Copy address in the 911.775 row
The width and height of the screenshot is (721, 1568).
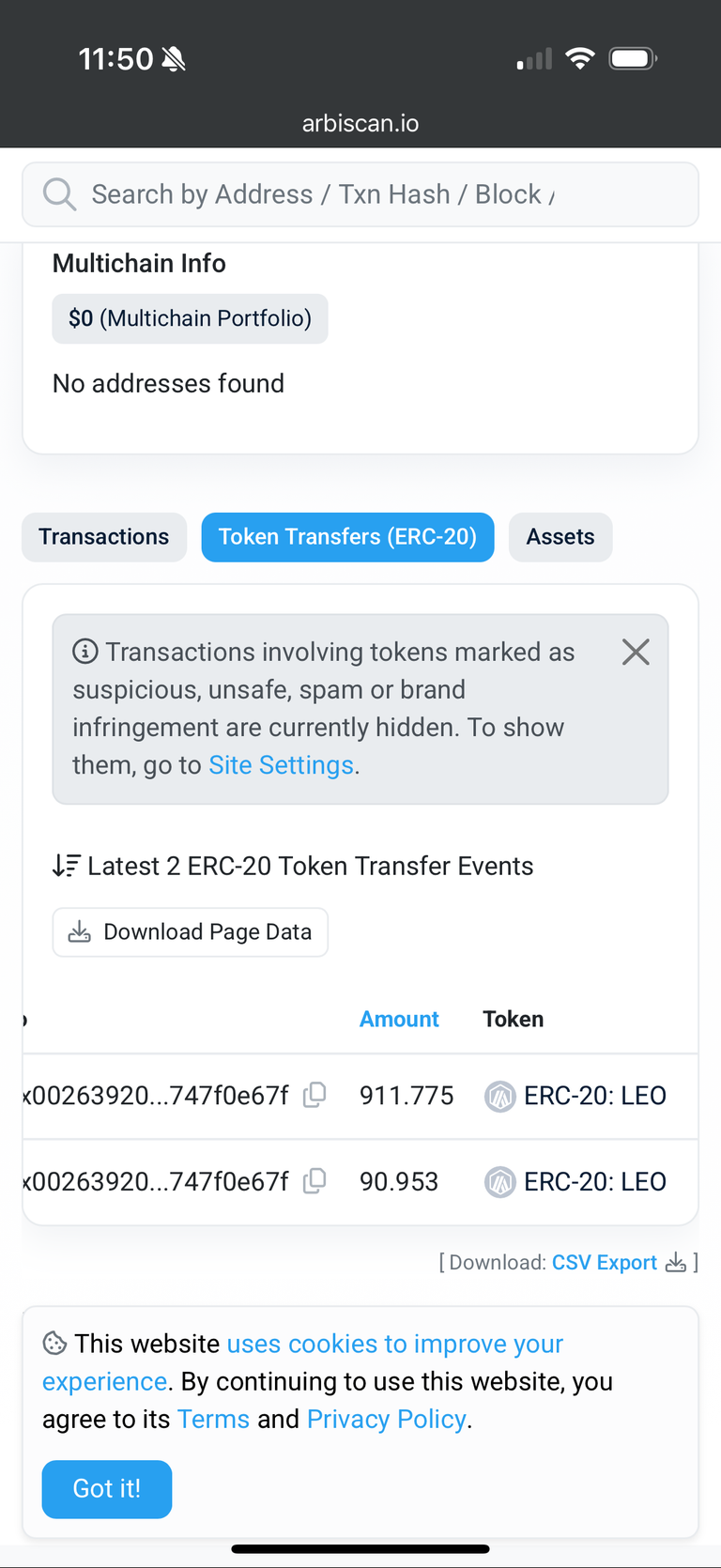[x=314, y=1095]
